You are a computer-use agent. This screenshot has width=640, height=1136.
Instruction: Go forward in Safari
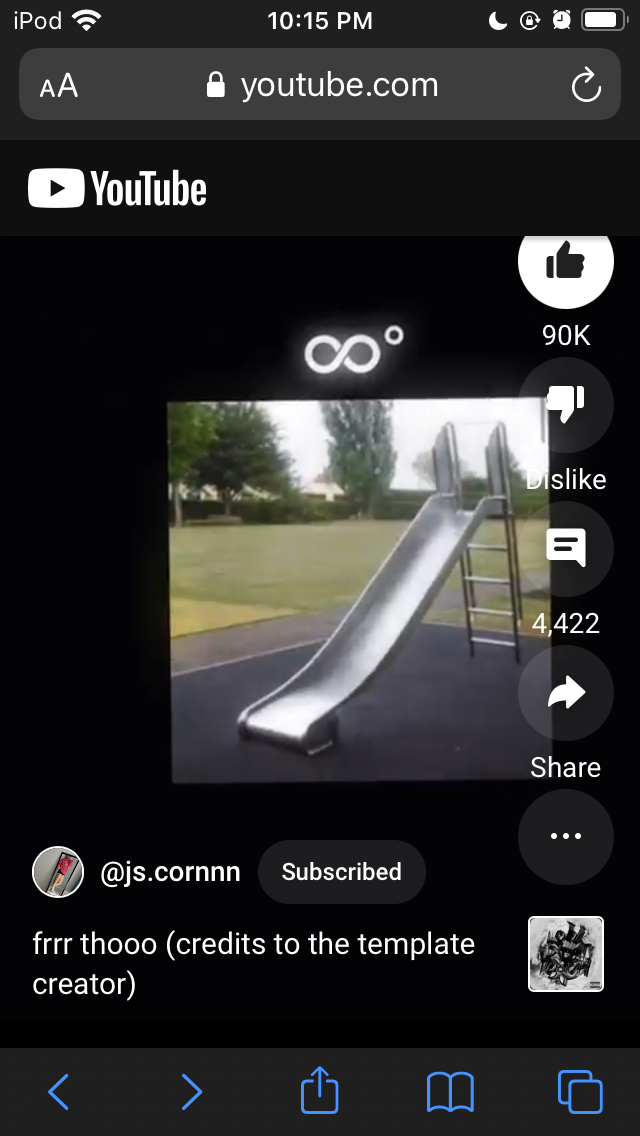point(191,1092)
